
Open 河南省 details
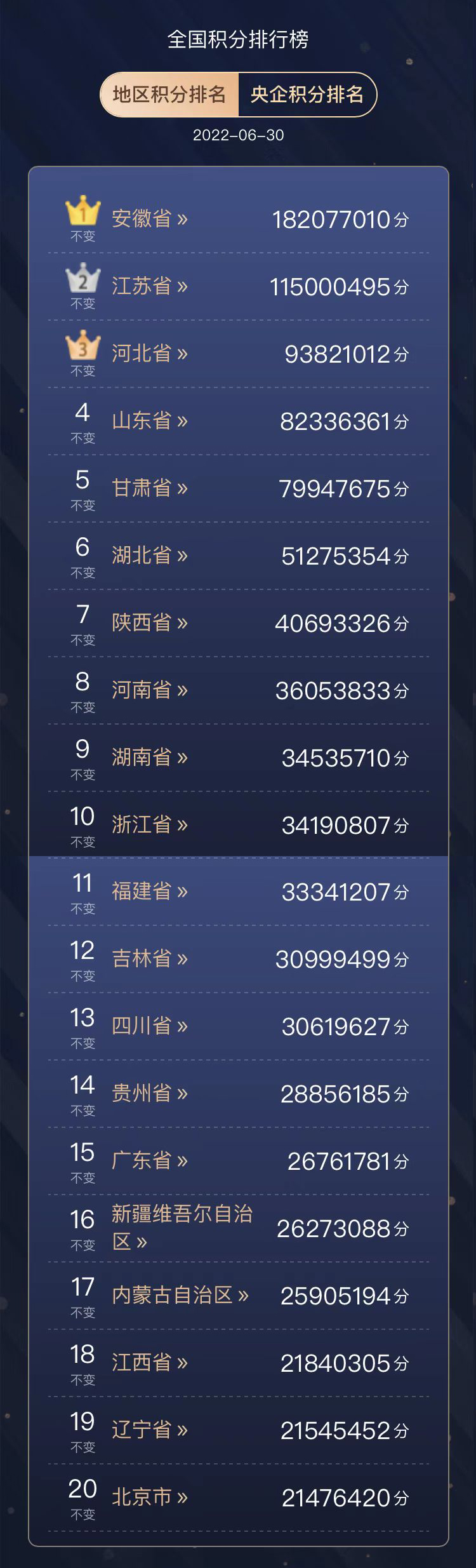(x=150, y=690)
